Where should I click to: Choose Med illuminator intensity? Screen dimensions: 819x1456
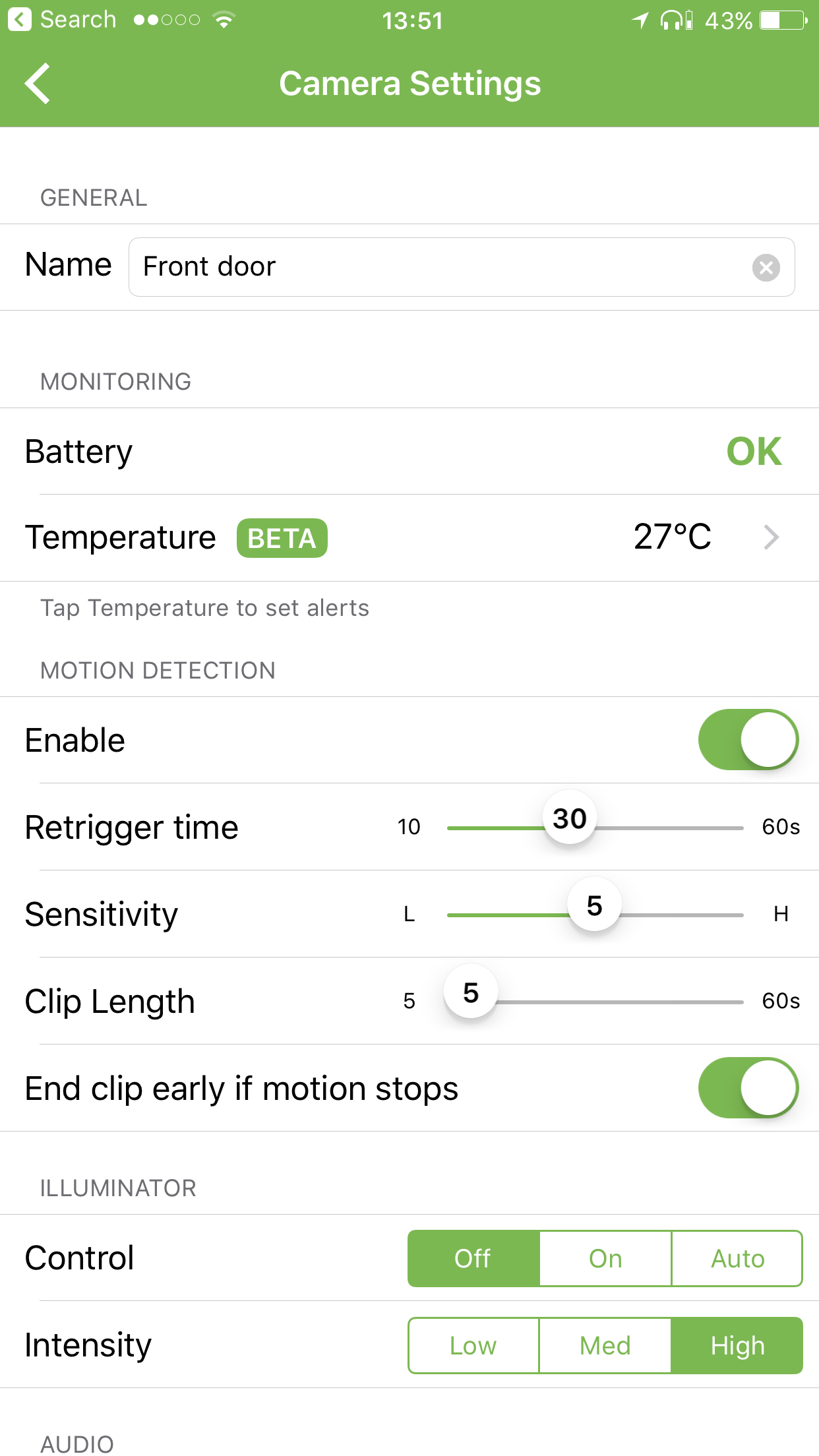click(605, 1346)
